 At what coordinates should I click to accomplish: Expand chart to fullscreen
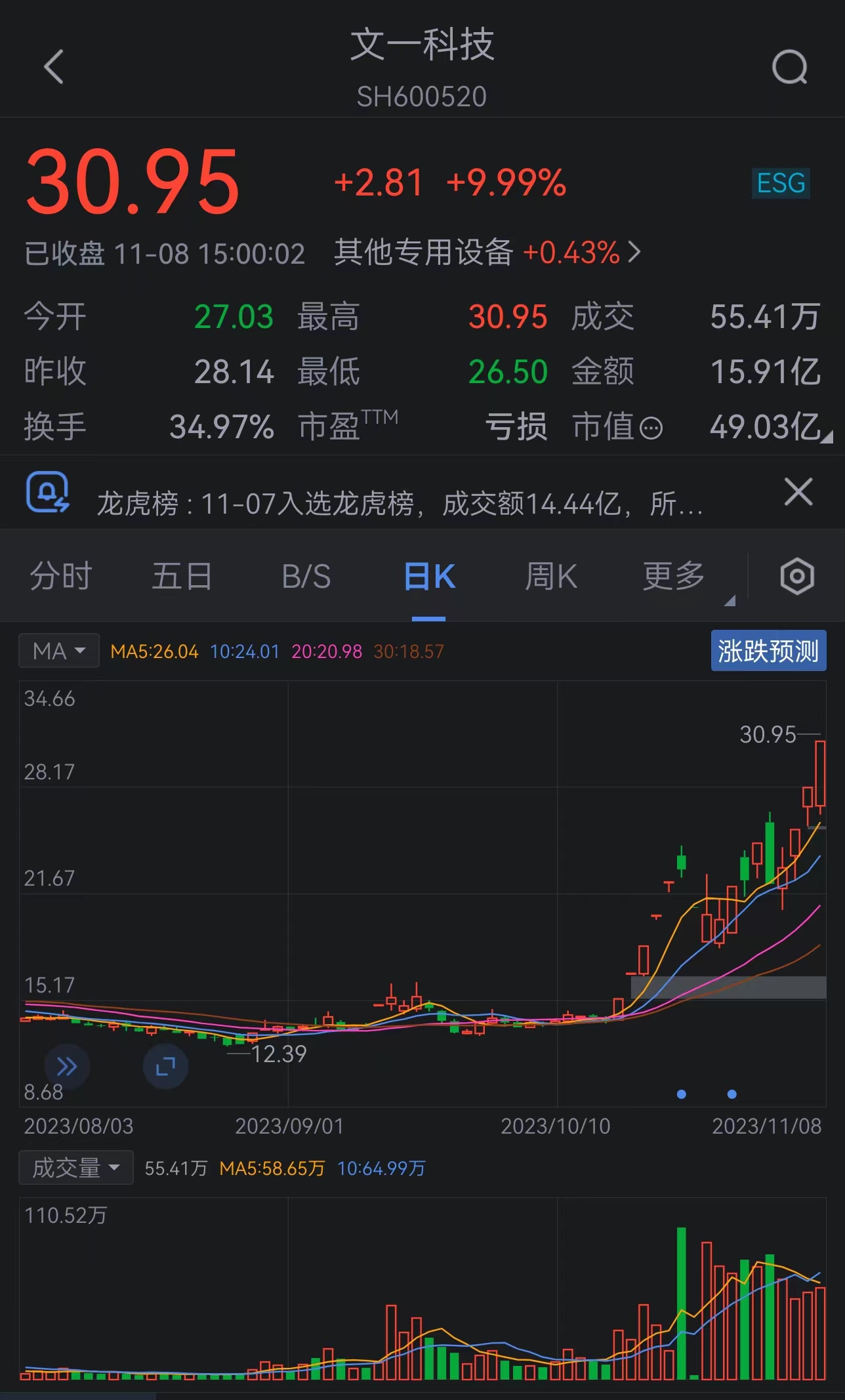[165, 1066]
